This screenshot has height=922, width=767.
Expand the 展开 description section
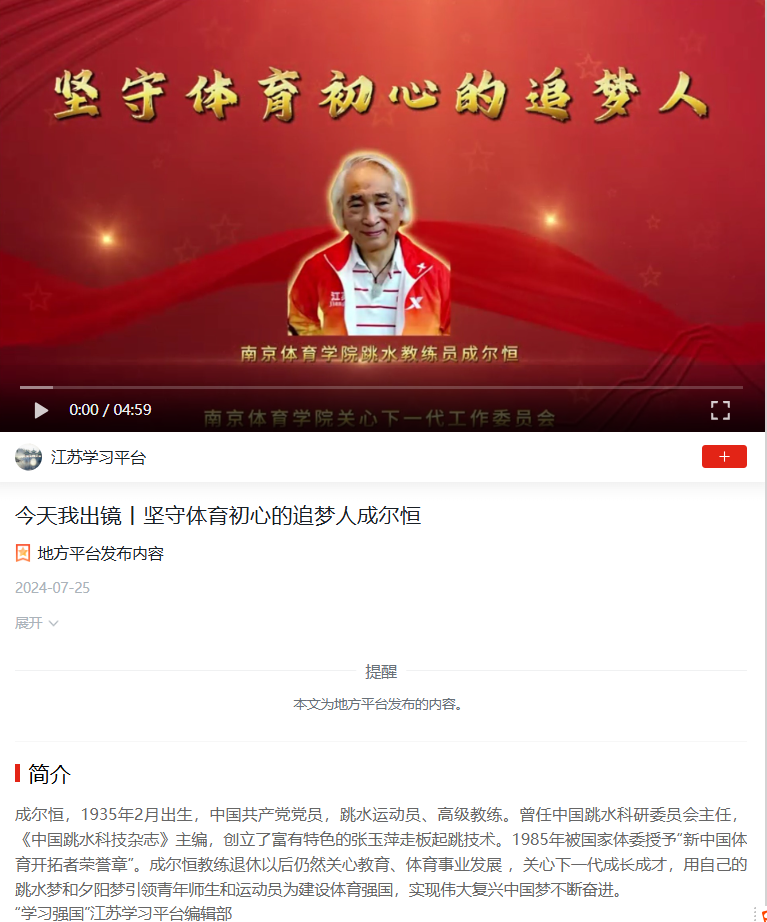pyautogui.click(x=37, y=623)
